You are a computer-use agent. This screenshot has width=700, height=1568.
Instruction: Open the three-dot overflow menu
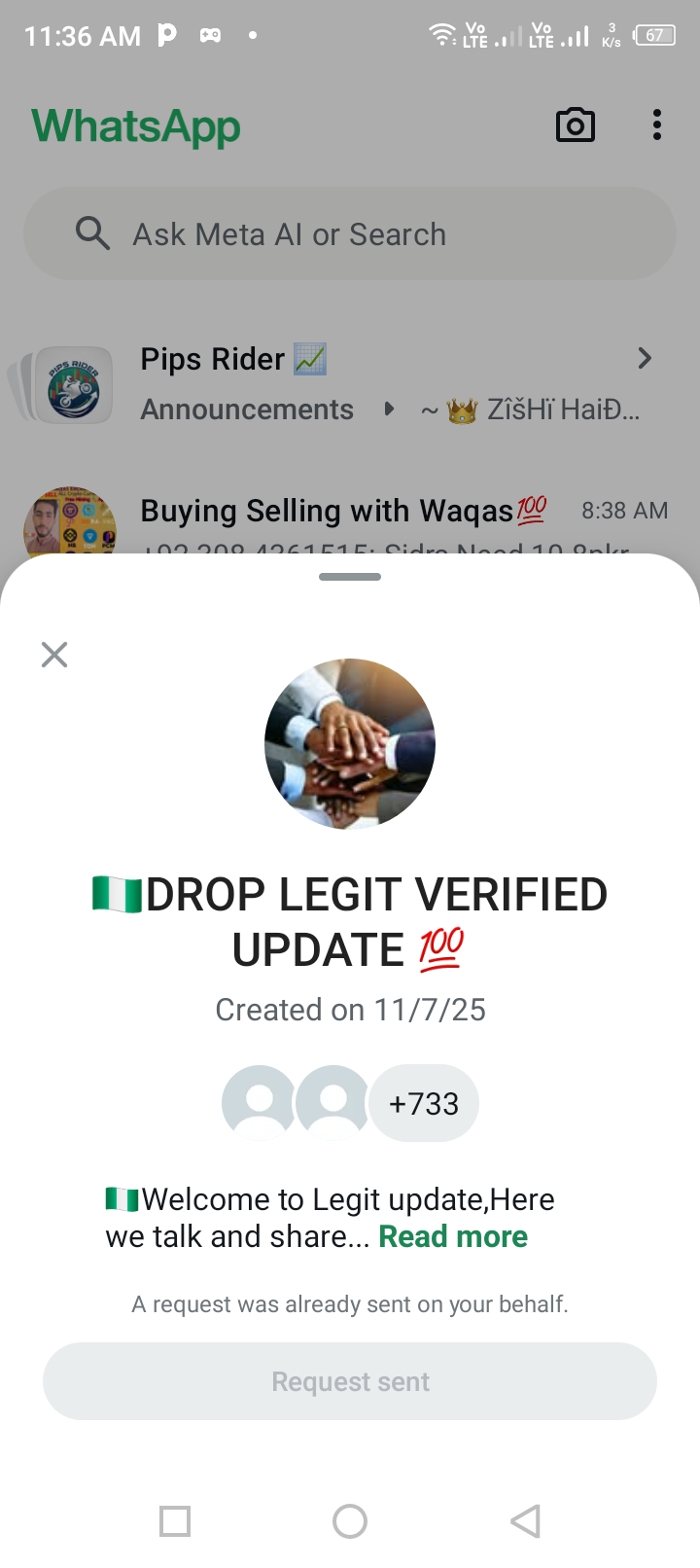click(657, 125)
